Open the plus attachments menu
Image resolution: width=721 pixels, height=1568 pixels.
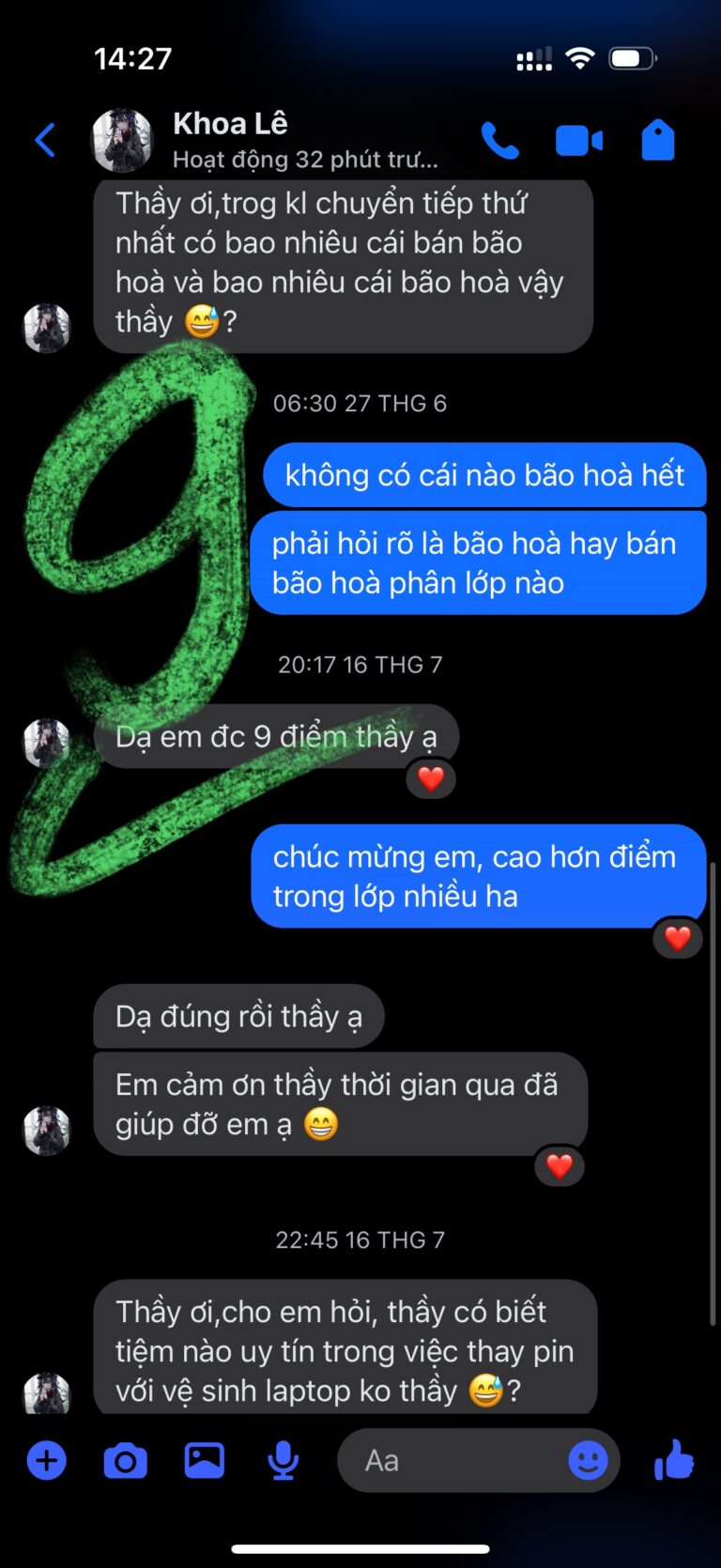[x=46, y=1461]
